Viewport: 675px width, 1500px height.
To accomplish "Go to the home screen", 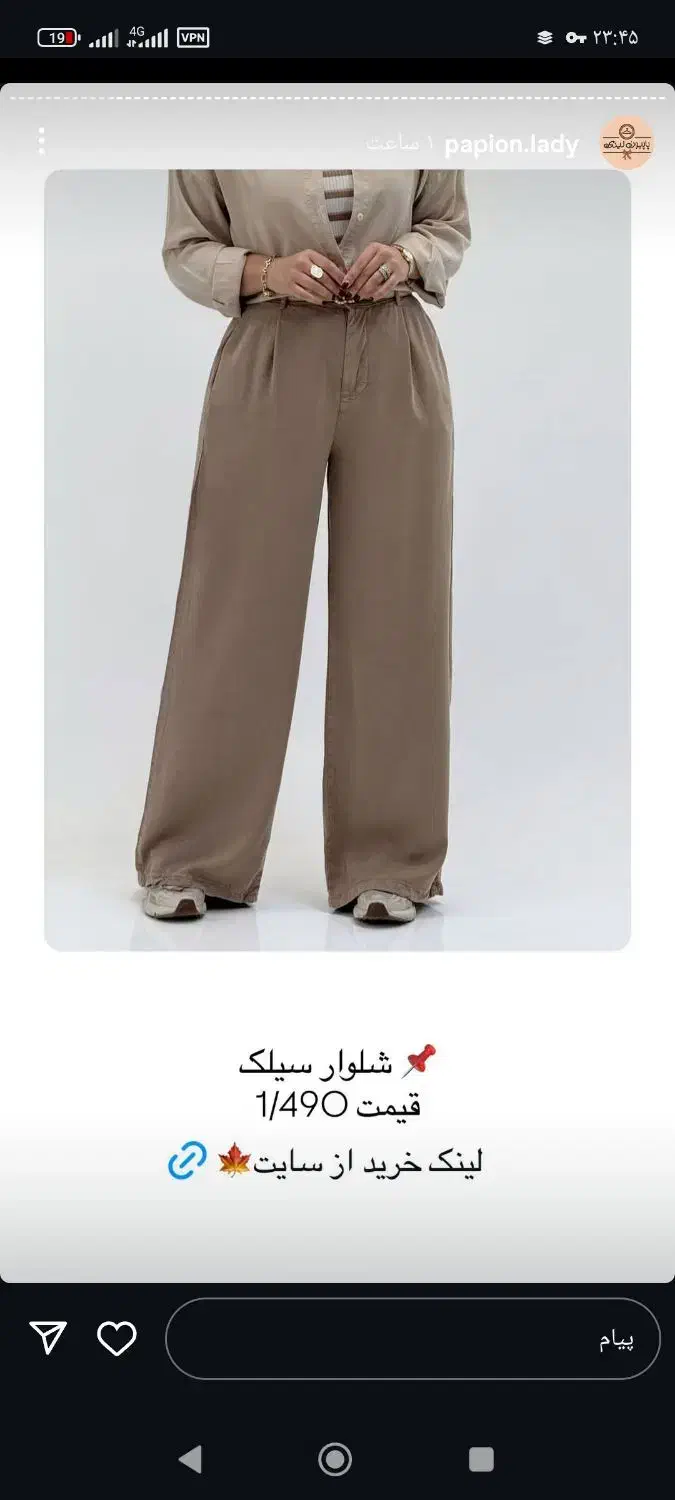I will (x=335, y=1459).
